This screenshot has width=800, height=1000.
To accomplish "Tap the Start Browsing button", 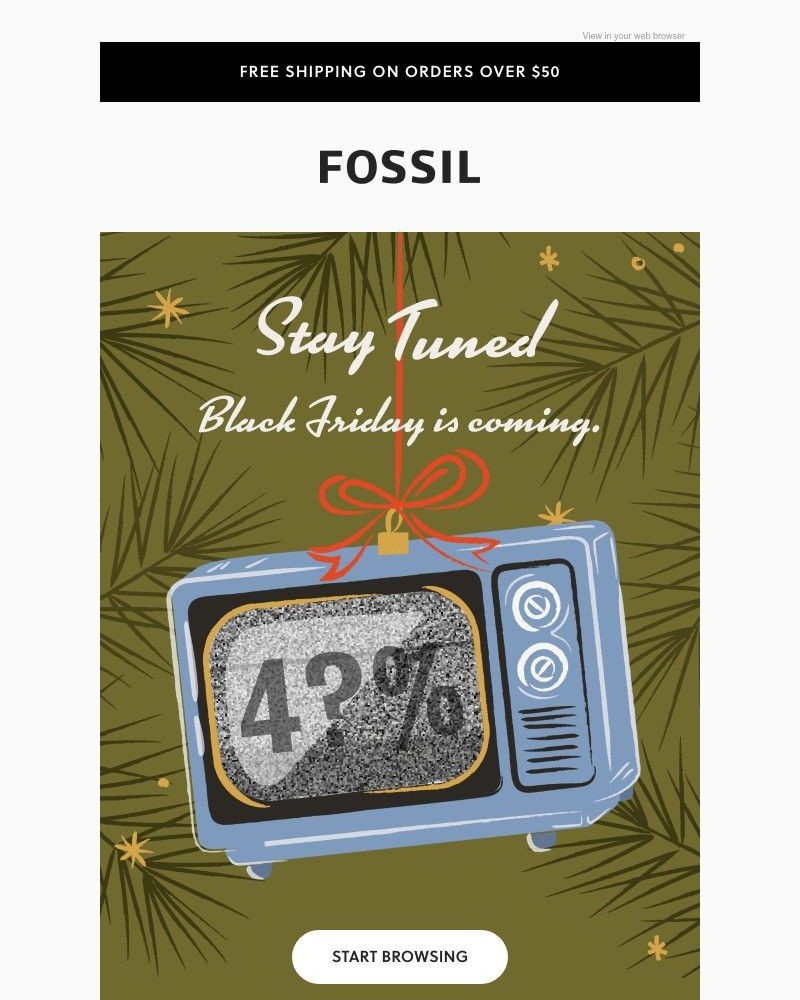I will [400, 956].
